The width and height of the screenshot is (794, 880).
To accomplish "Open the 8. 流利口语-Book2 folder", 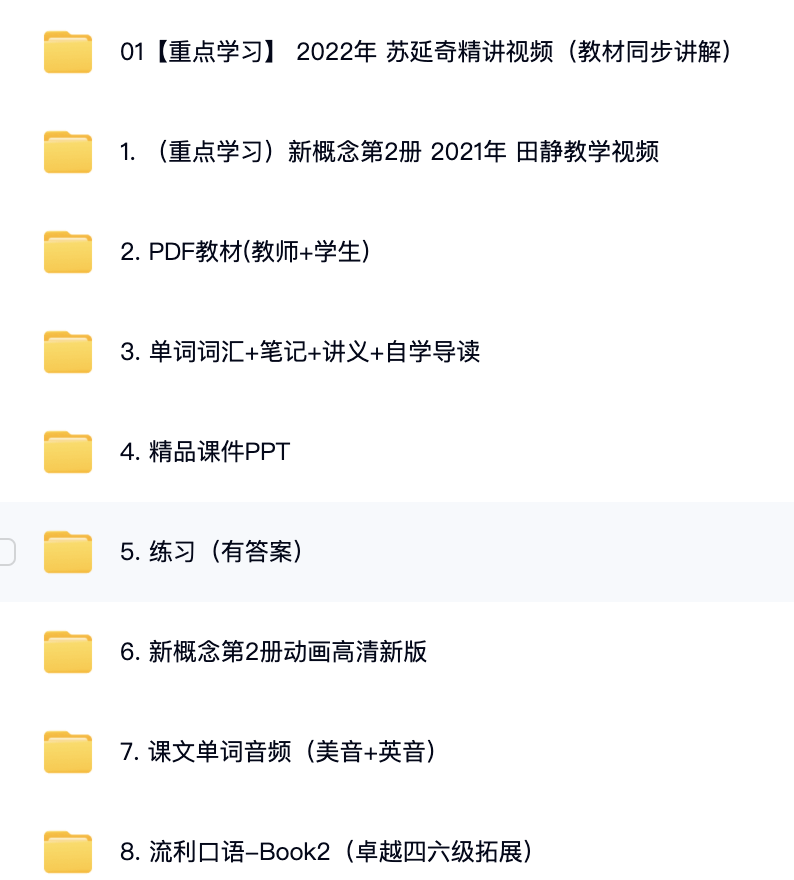I will (x=326, y=852).
